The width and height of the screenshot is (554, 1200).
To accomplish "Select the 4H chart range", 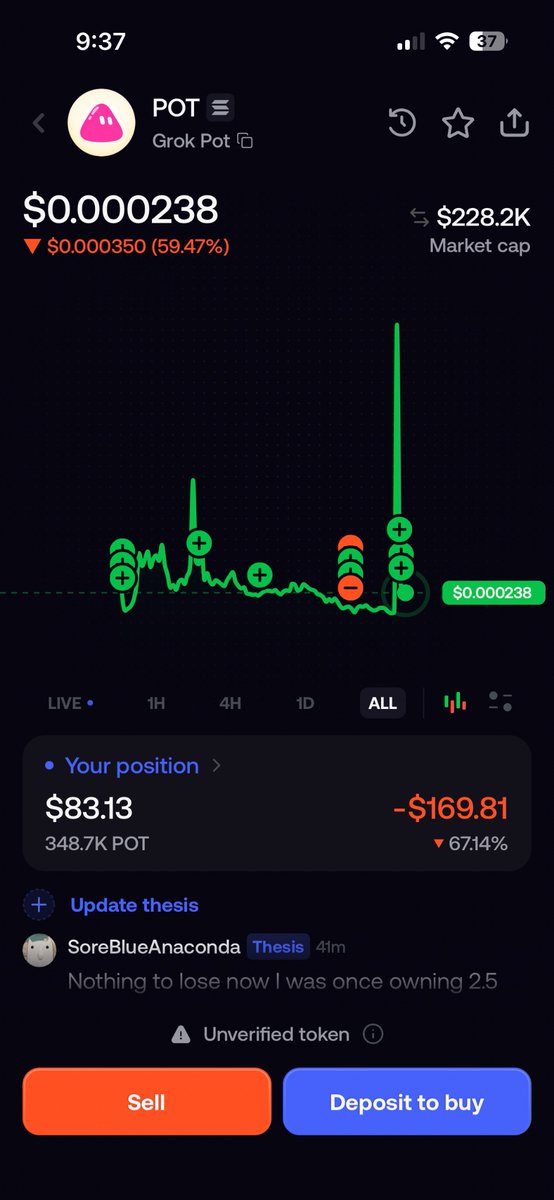I will (230, 703).
